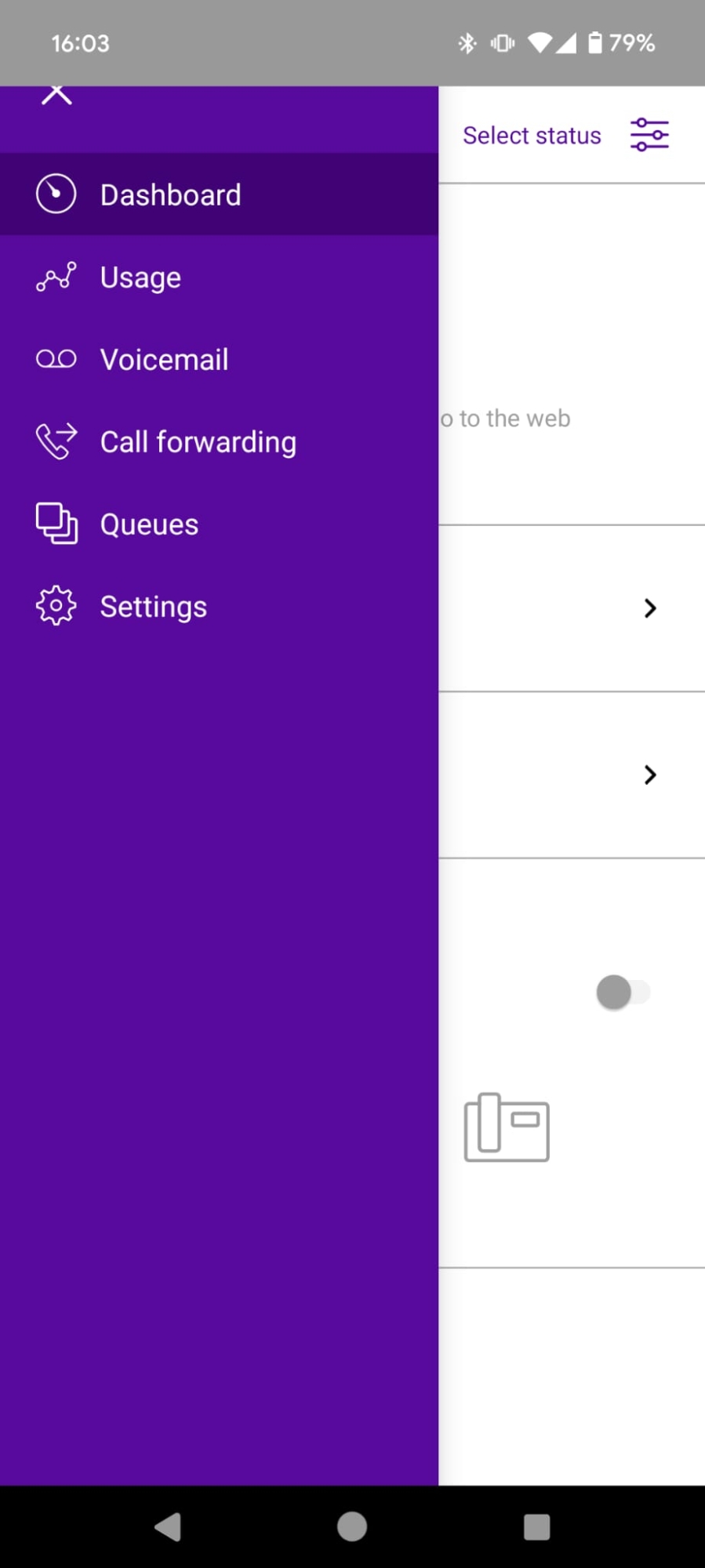Open the Dashboard menu item

point(219,194)
